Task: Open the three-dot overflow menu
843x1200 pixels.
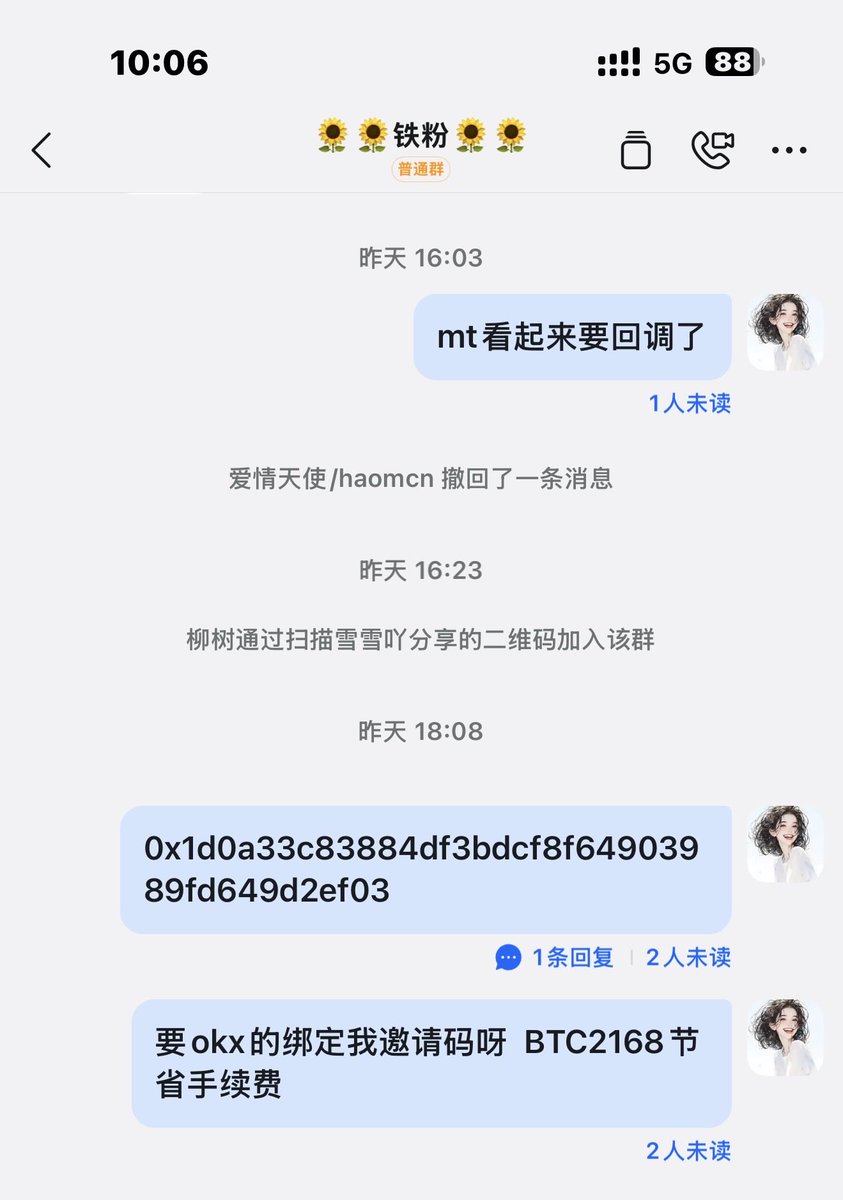Action: tap(789, 151)
